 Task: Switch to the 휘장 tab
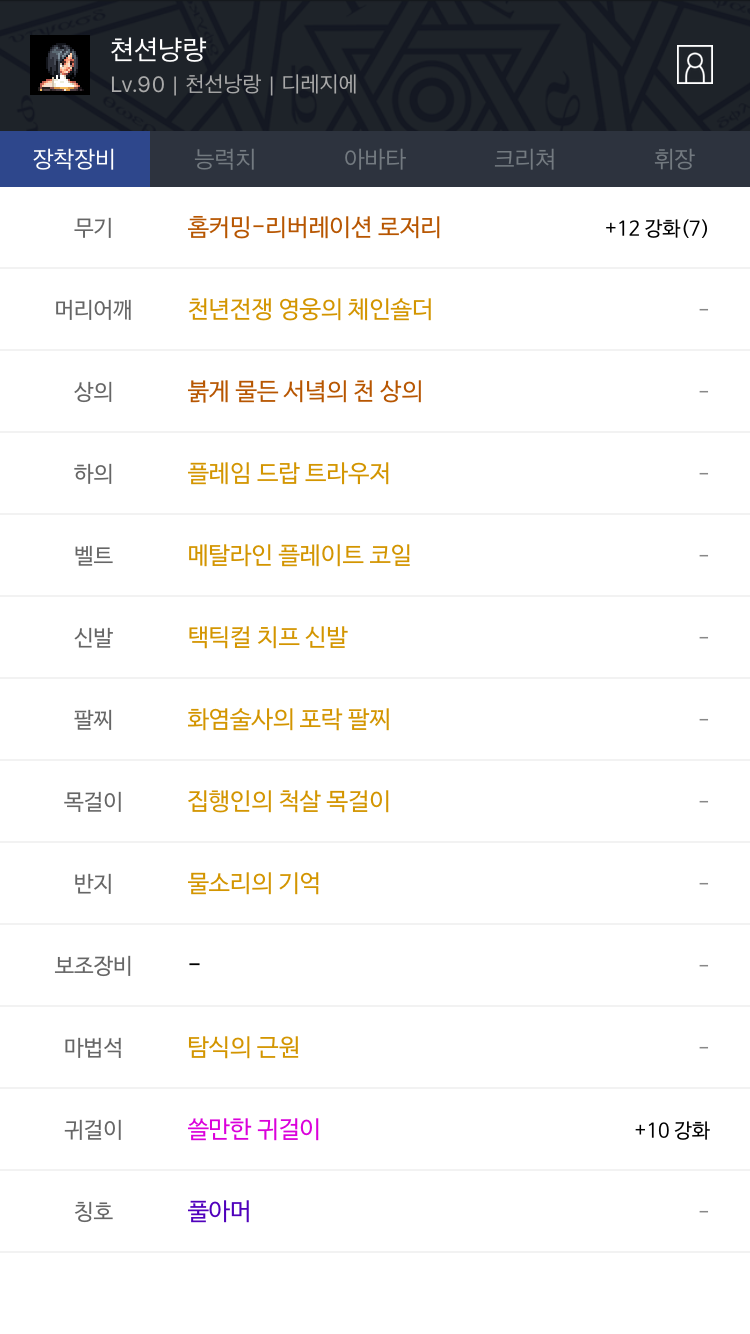(x=675, y=159)
